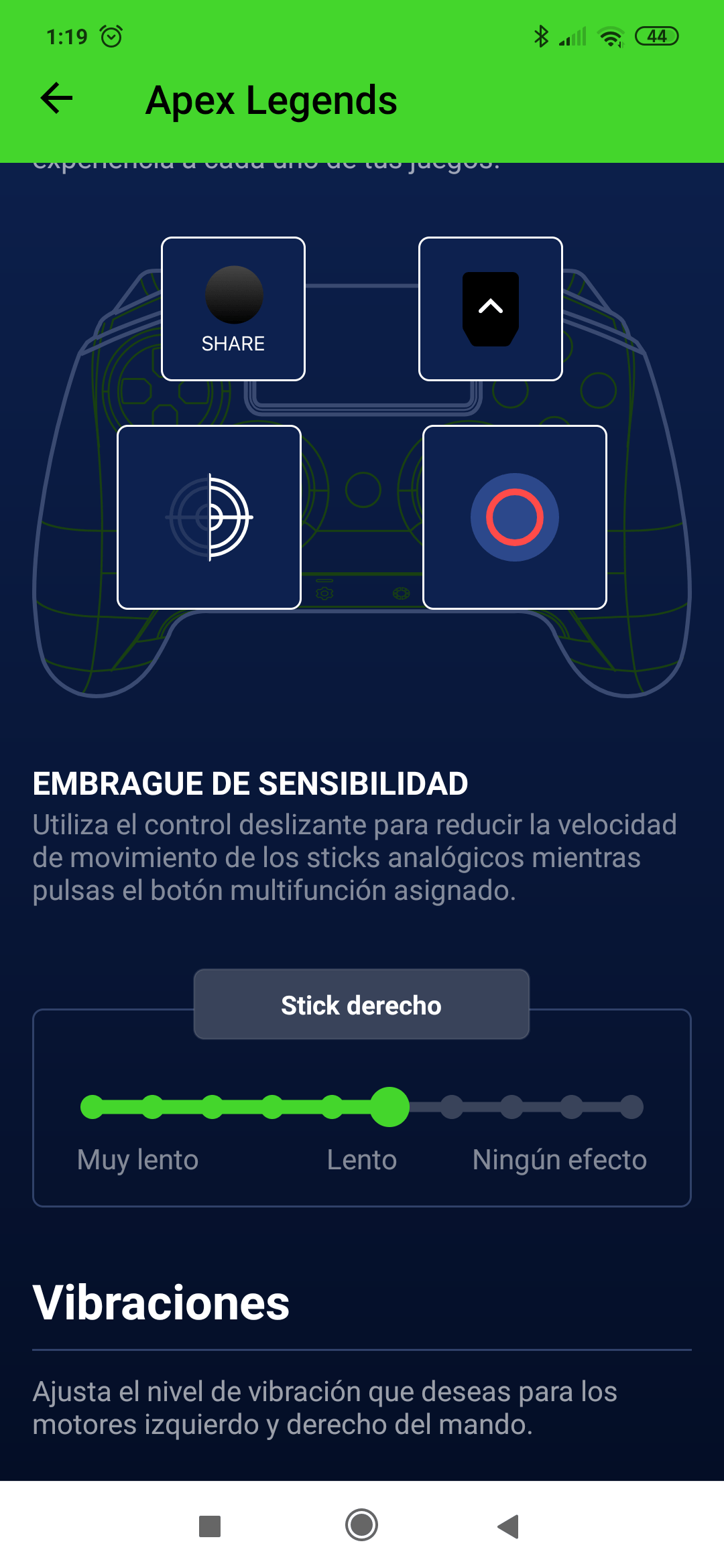Set sensitivity slider to Ningún efecto
Image resolution: width=724 pixels, height=1568 pixels.
click(631, 1107)
